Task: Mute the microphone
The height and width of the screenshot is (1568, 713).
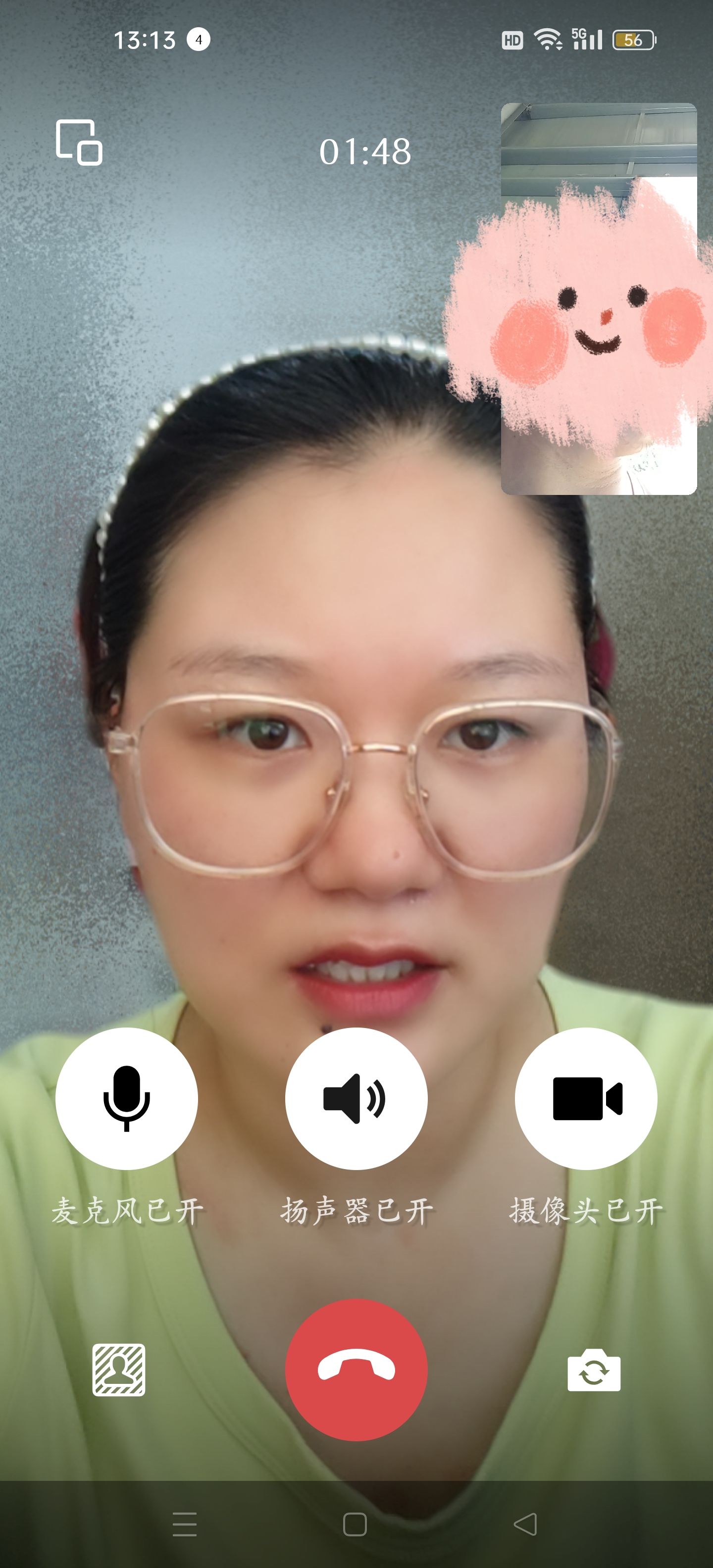Action: [x=127, y=1099]
